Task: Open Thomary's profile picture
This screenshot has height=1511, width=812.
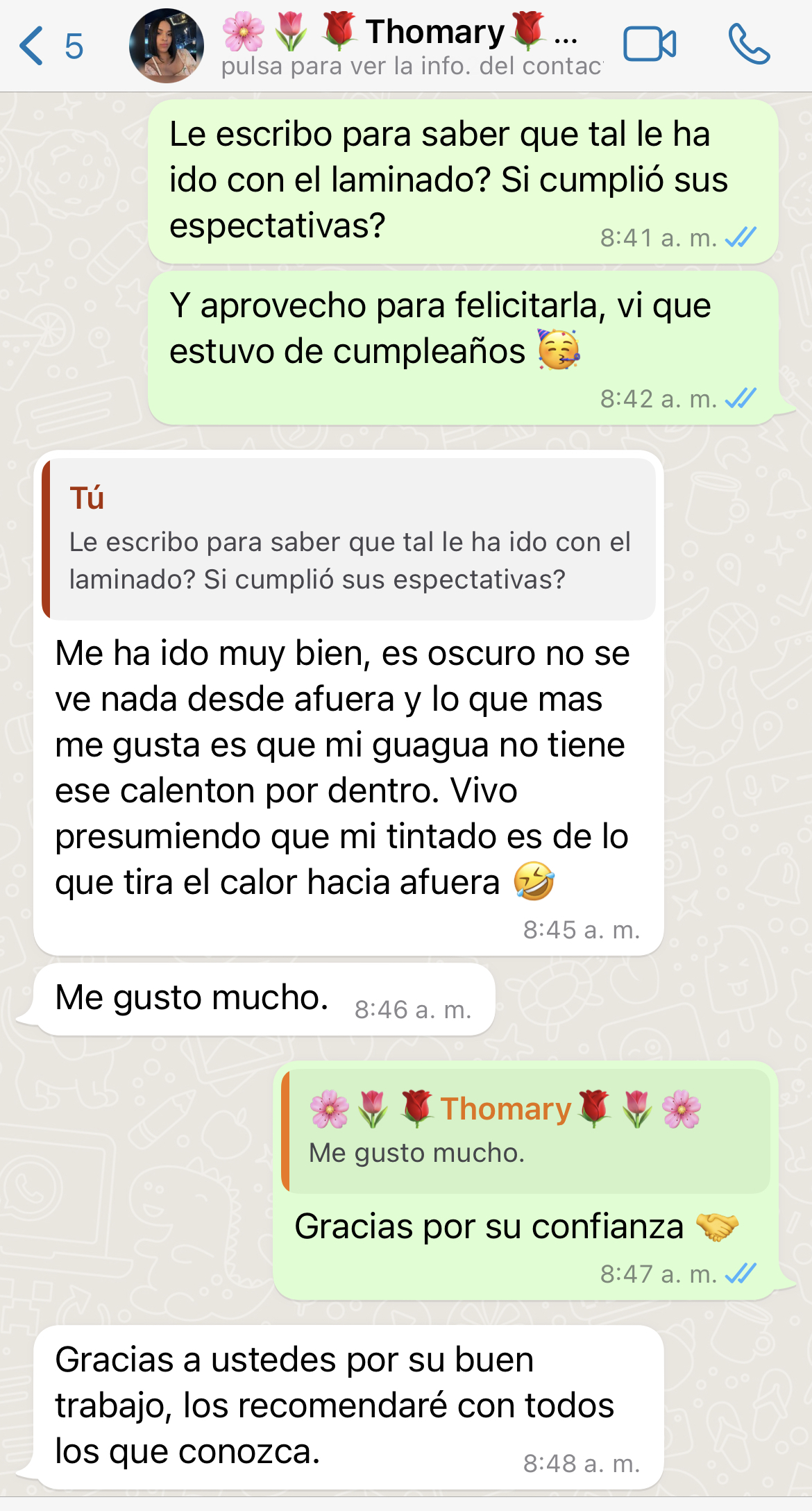Action: 167,46
